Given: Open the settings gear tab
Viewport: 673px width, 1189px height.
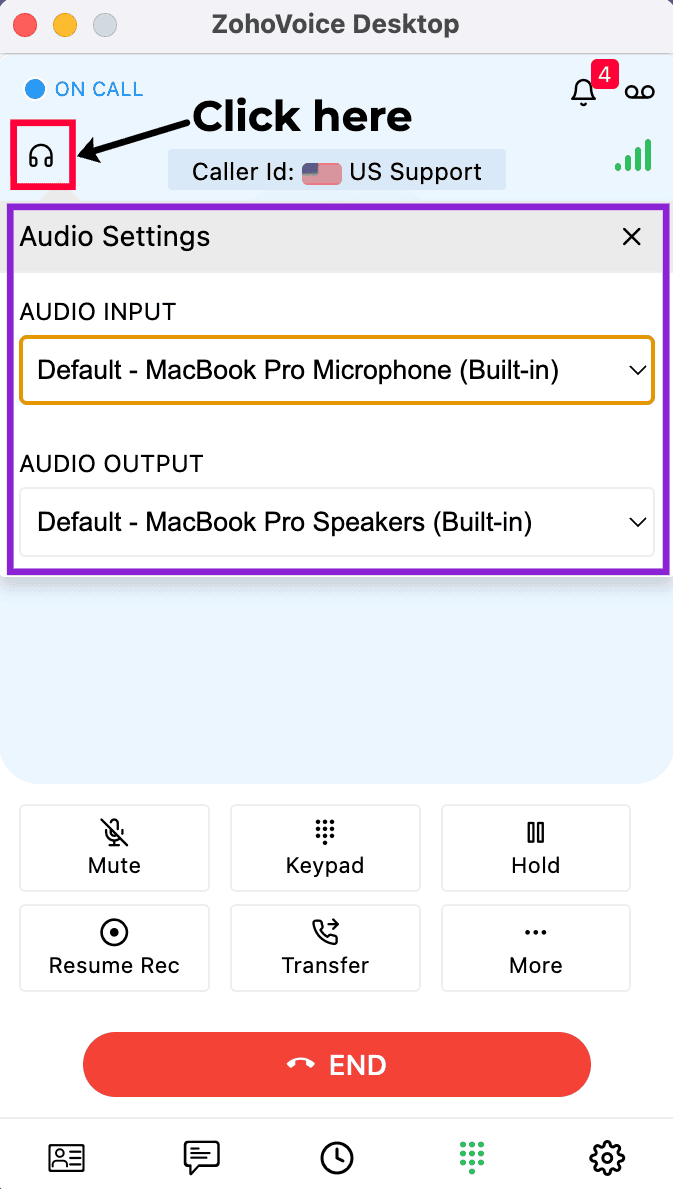Looking at the screenshot, I should (606, 1158).
